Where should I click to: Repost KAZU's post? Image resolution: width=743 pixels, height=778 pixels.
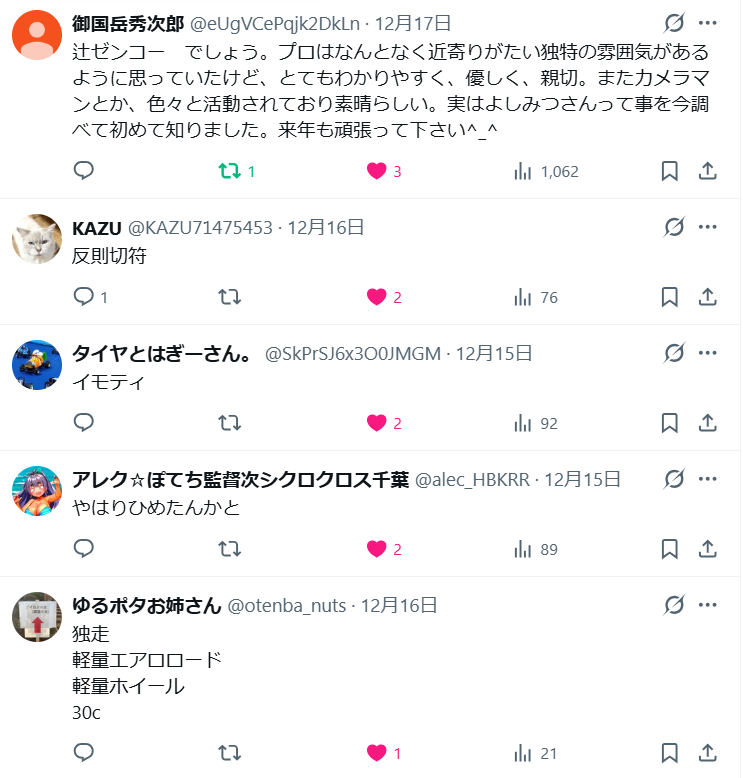[230, 297]
